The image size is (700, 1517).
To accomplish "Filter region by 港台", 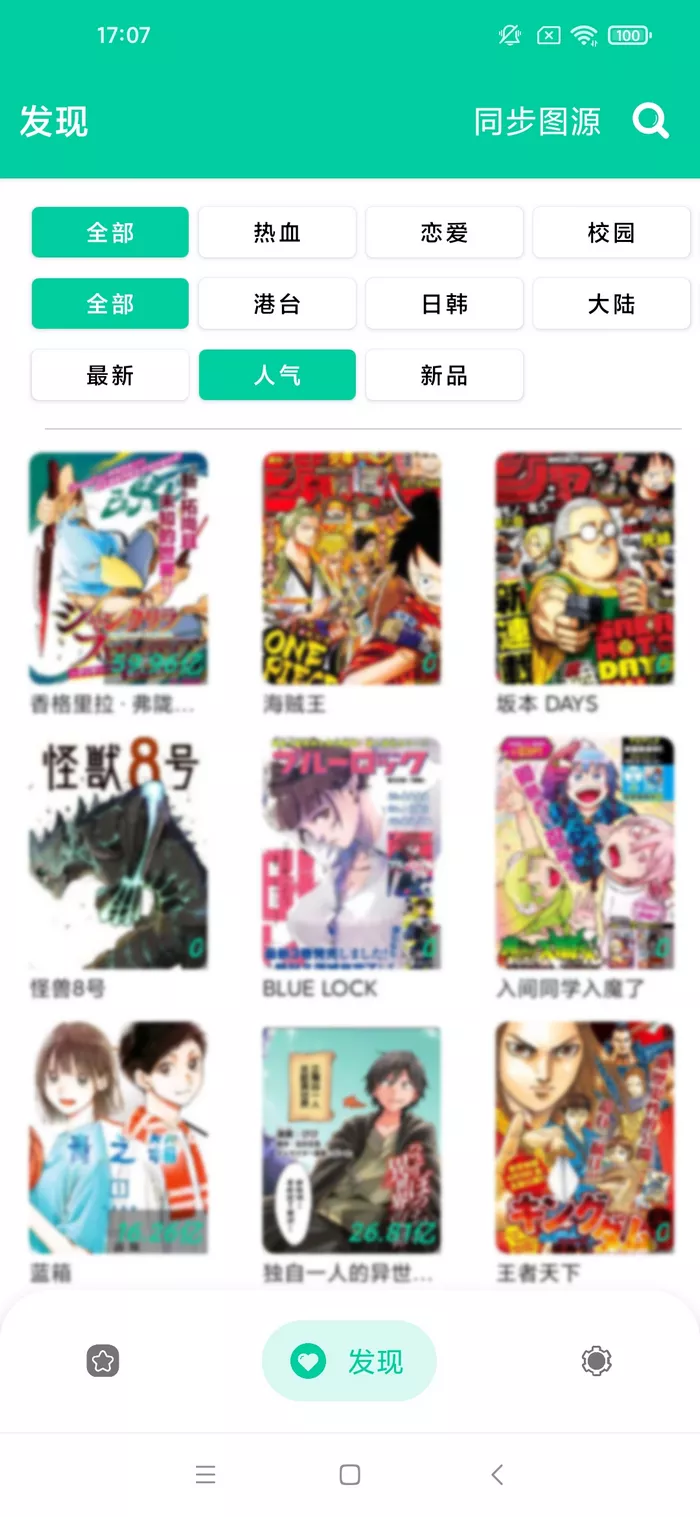I will click(x=277, y=303).
